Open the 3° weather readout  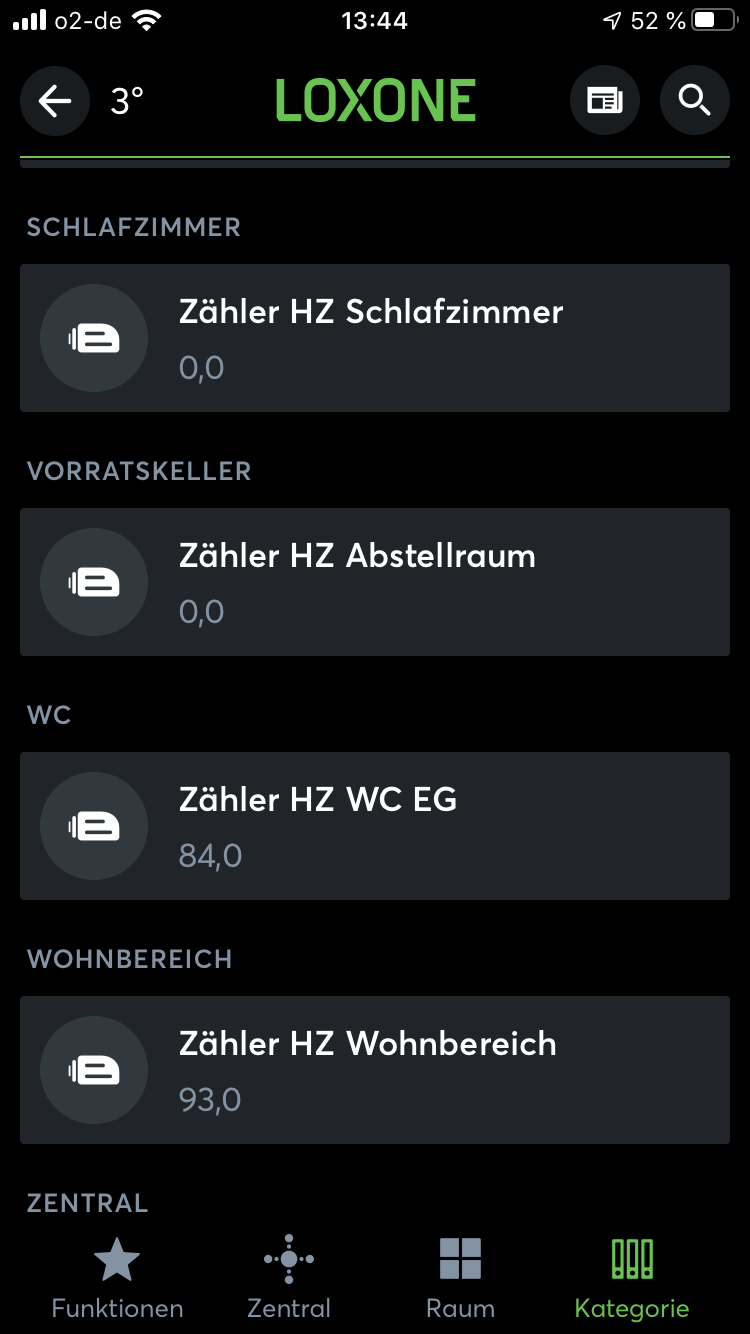pyautogui.click(x=127, y=101)
